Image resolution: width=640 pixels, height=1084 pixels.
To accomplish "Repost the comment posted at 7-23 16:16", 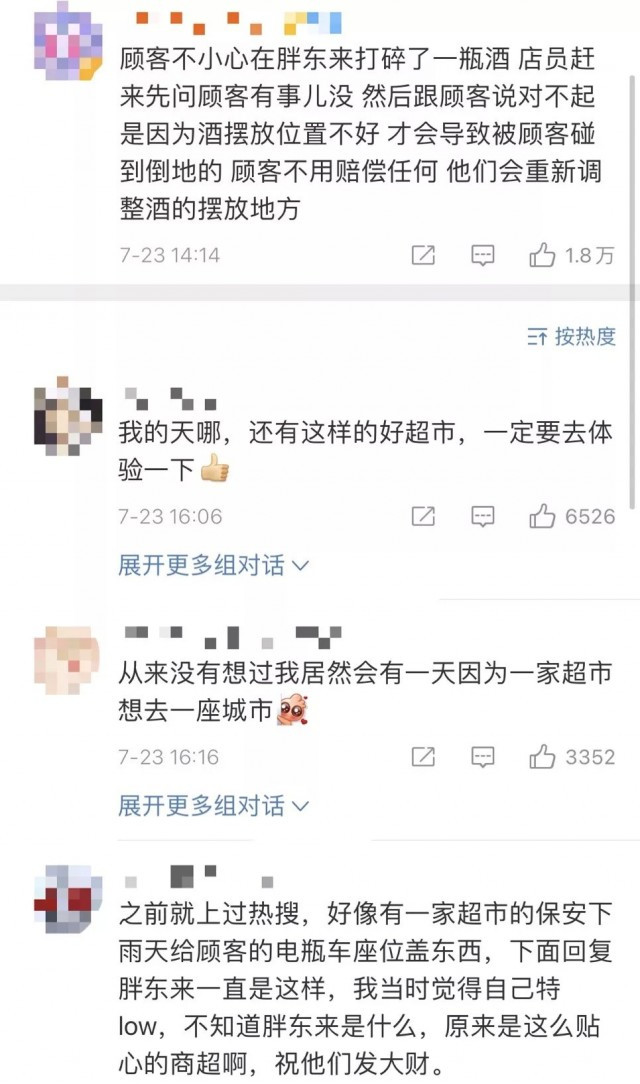I will (x=423, y=756).
